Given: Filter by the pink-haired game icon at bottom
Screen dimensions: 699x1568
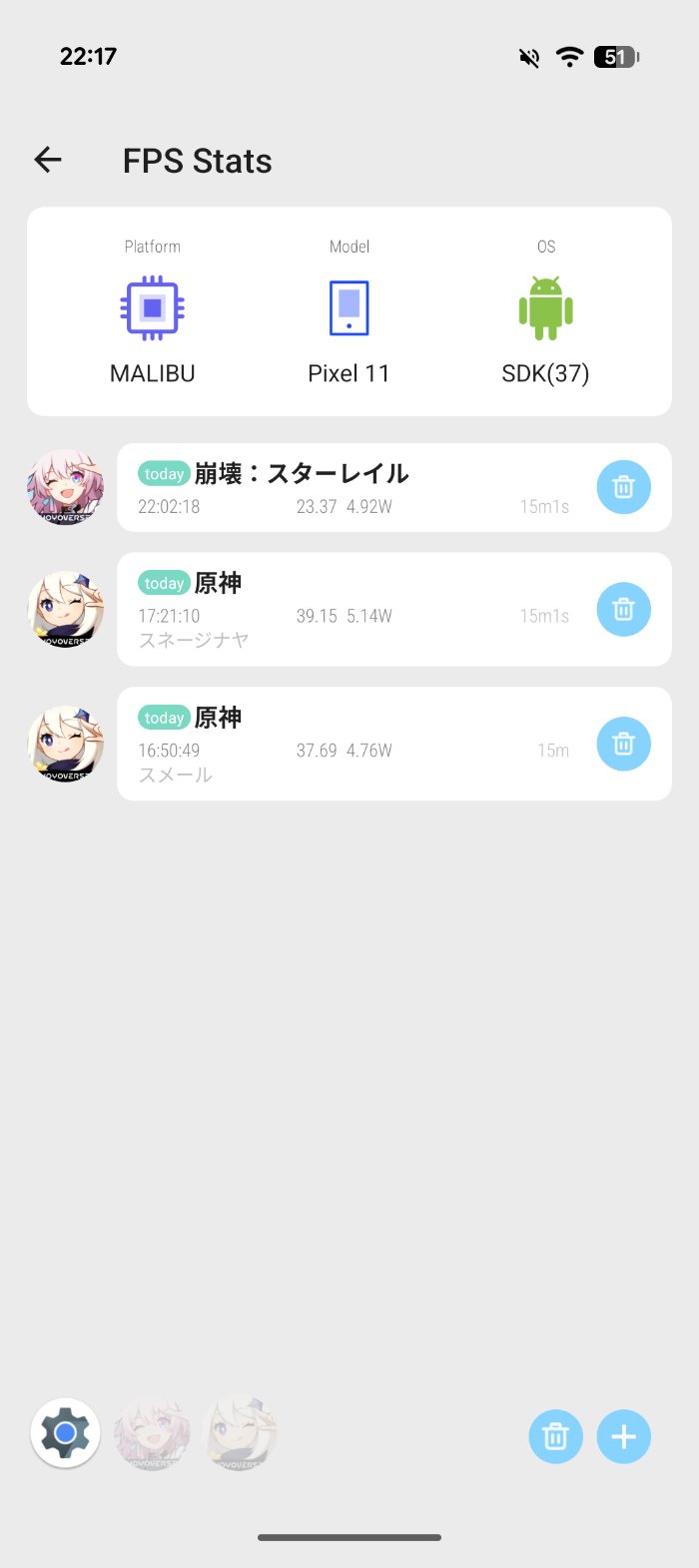Looking at the screenshot, I should (x=152, y=1433).
